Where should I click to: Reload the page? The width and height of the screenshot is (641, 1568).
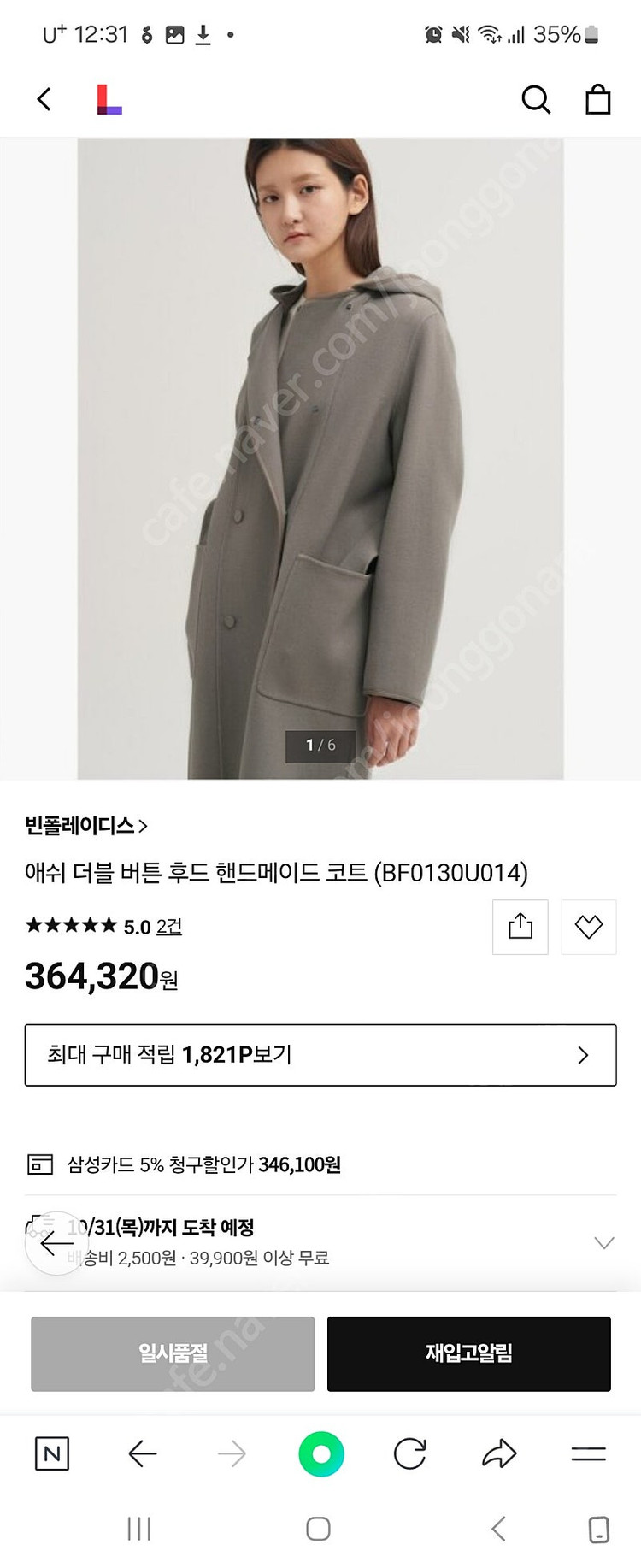point(409,1453)
